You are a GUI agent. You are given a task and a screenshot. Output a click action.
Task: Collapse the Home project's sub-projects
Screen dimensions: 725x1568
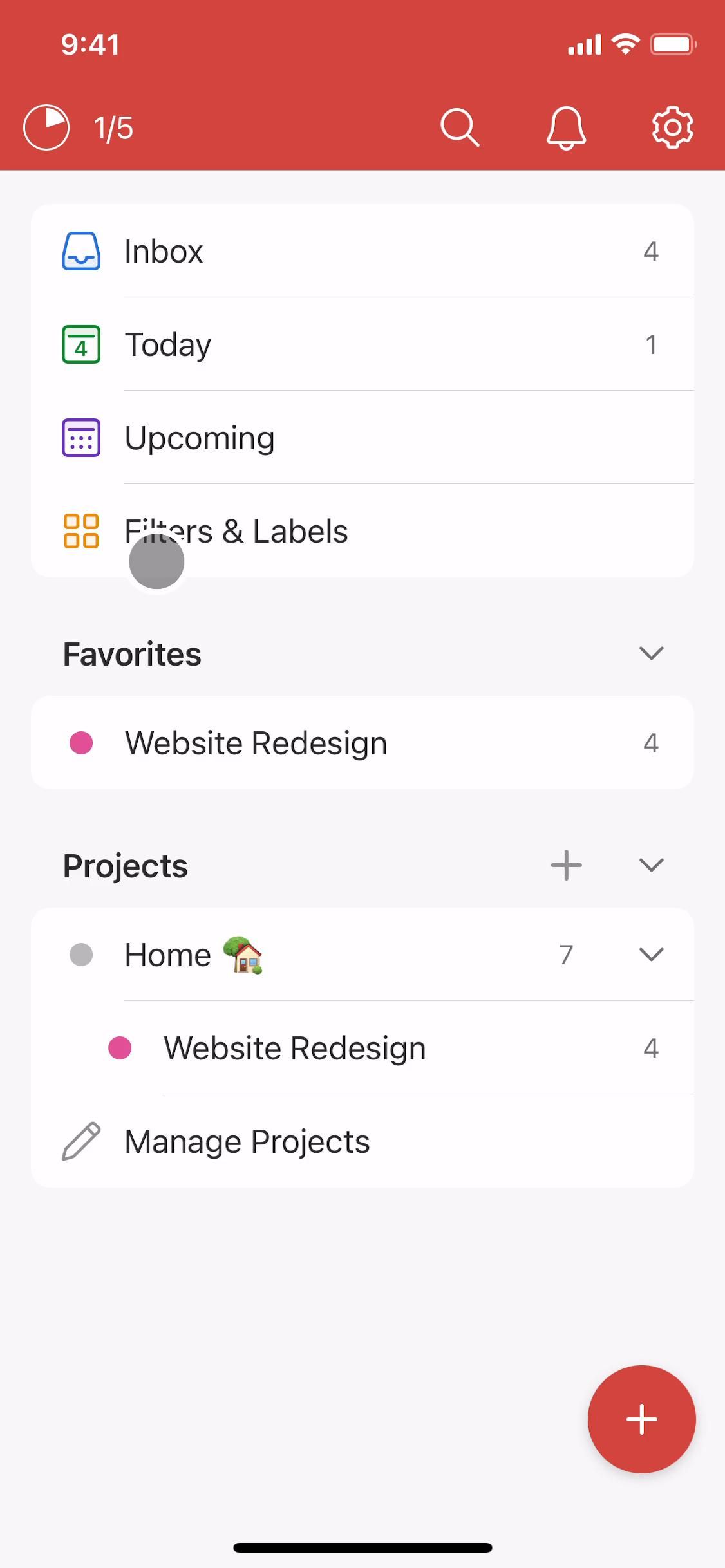point(651,955)
